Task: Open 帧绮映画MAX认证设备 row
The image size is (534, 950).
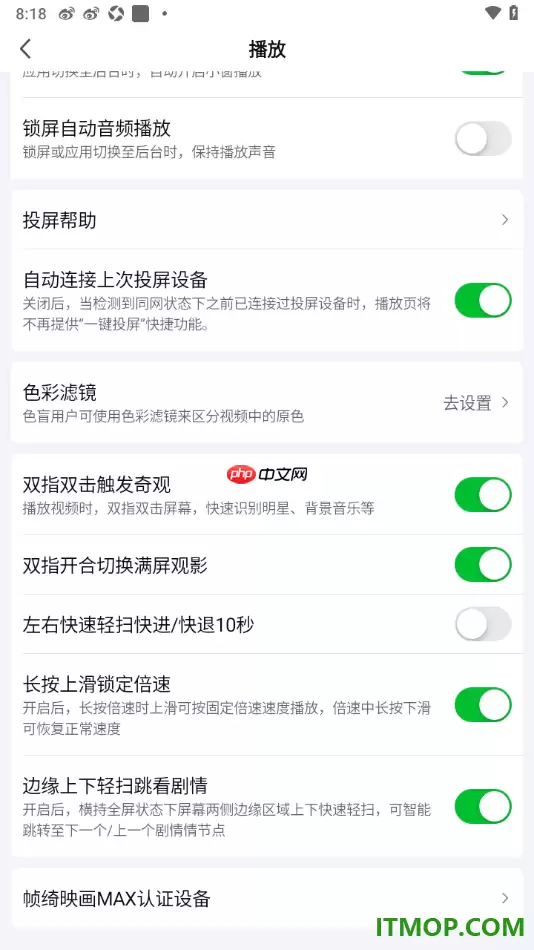Action: (267, 898)
